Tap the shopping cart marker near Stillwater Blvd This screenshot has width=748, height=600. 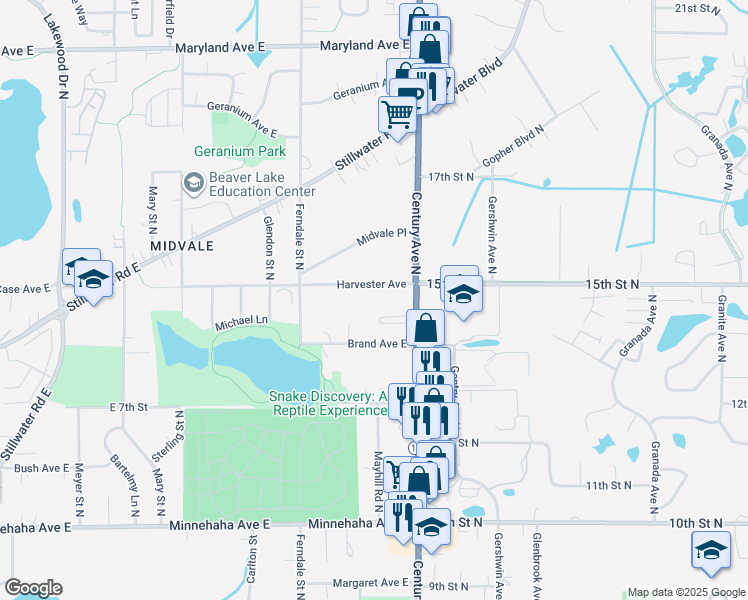[397, 115]
